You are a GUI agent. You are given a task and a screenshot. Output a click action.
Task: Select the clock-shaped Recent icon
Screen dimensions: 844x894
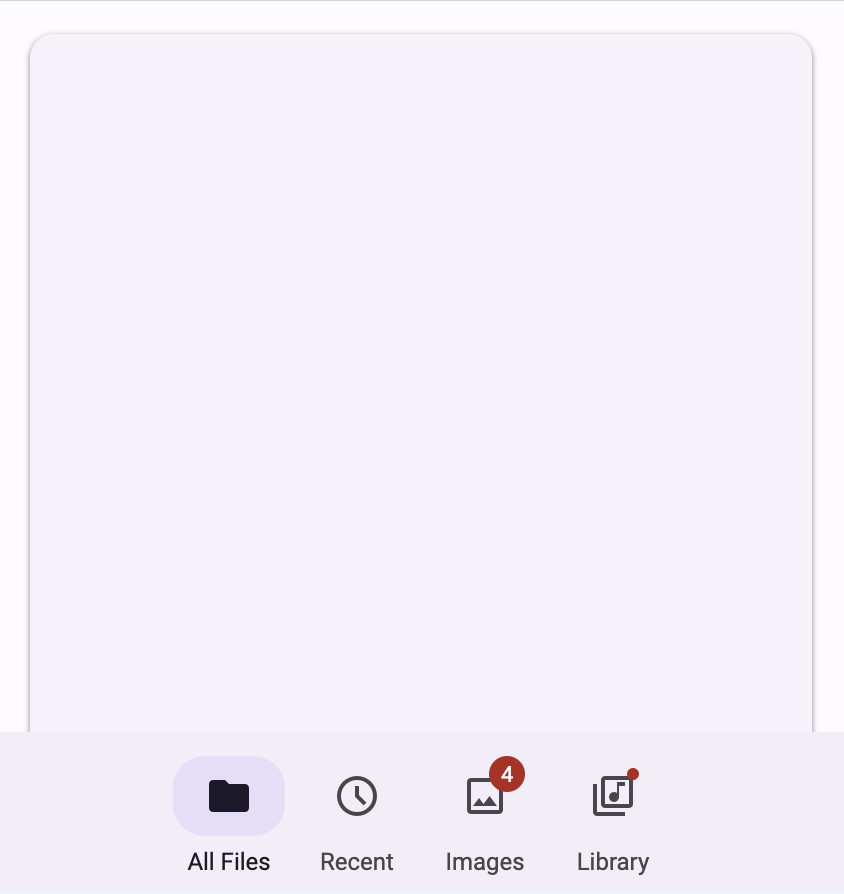click(357, 796)
